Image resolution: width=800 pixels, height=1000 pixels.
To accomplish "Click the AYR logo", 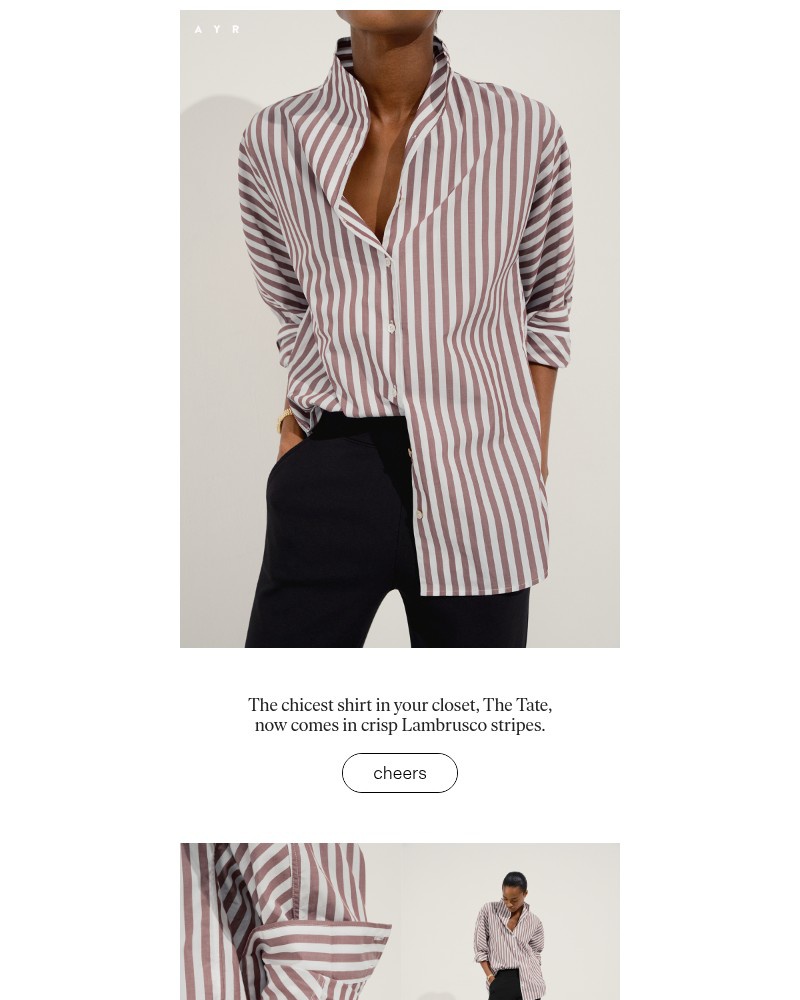I will 216,29.
